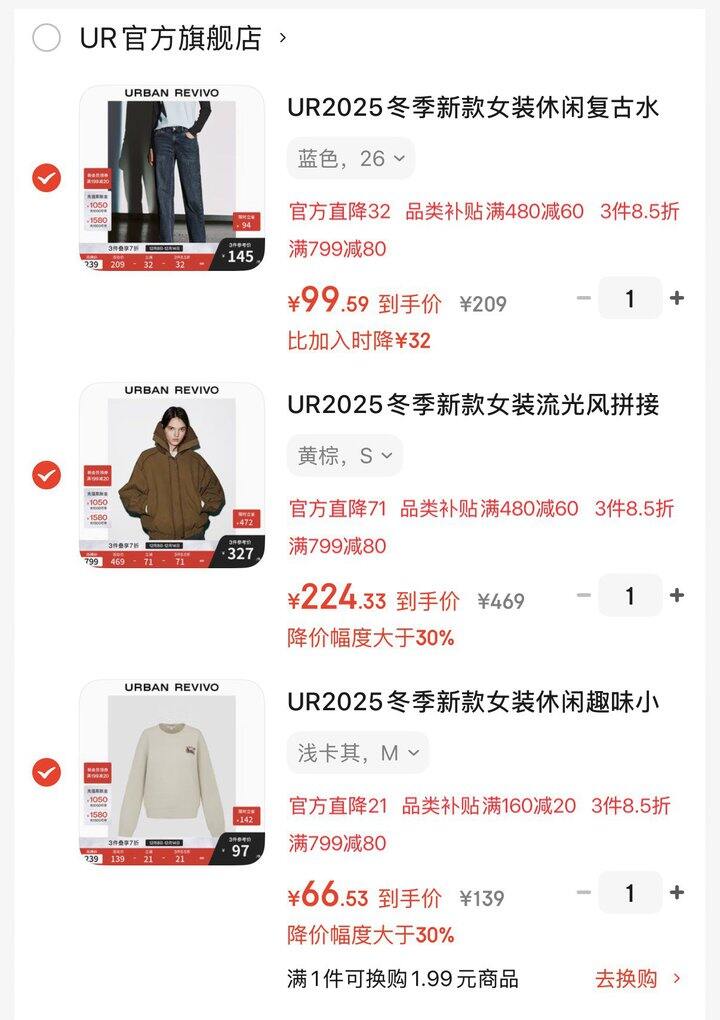
Task: Increase the brown jacket quantity
Action: pyautogui.click(x=676, y=595)
